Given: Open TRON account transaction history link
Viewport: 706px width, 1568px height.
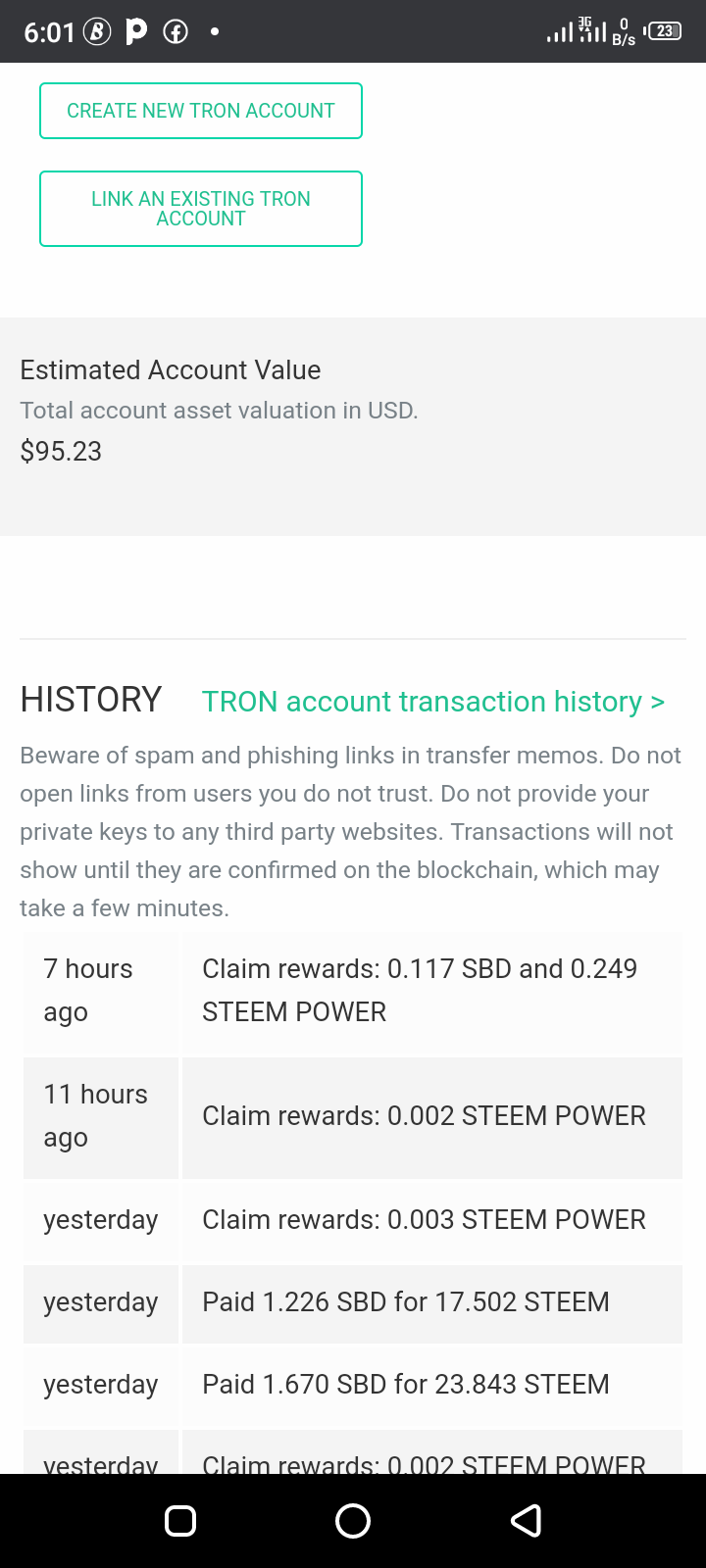Looking at the screenshot, I should pos(433,702).
